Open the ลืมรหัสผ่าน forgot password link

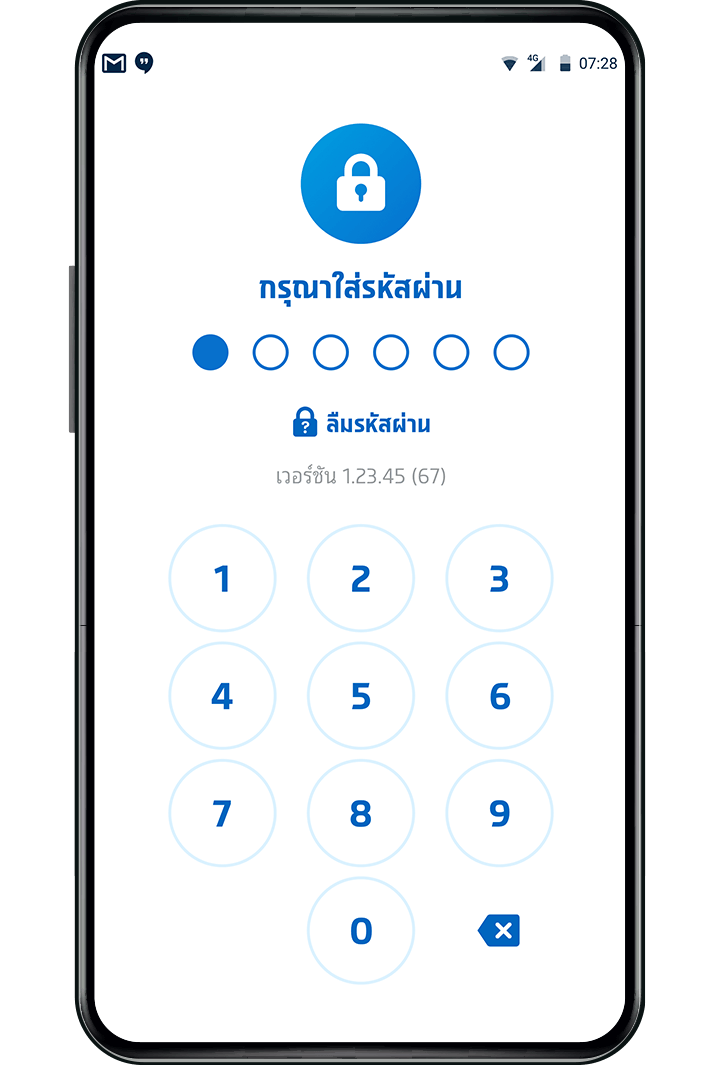pos(361,423)
